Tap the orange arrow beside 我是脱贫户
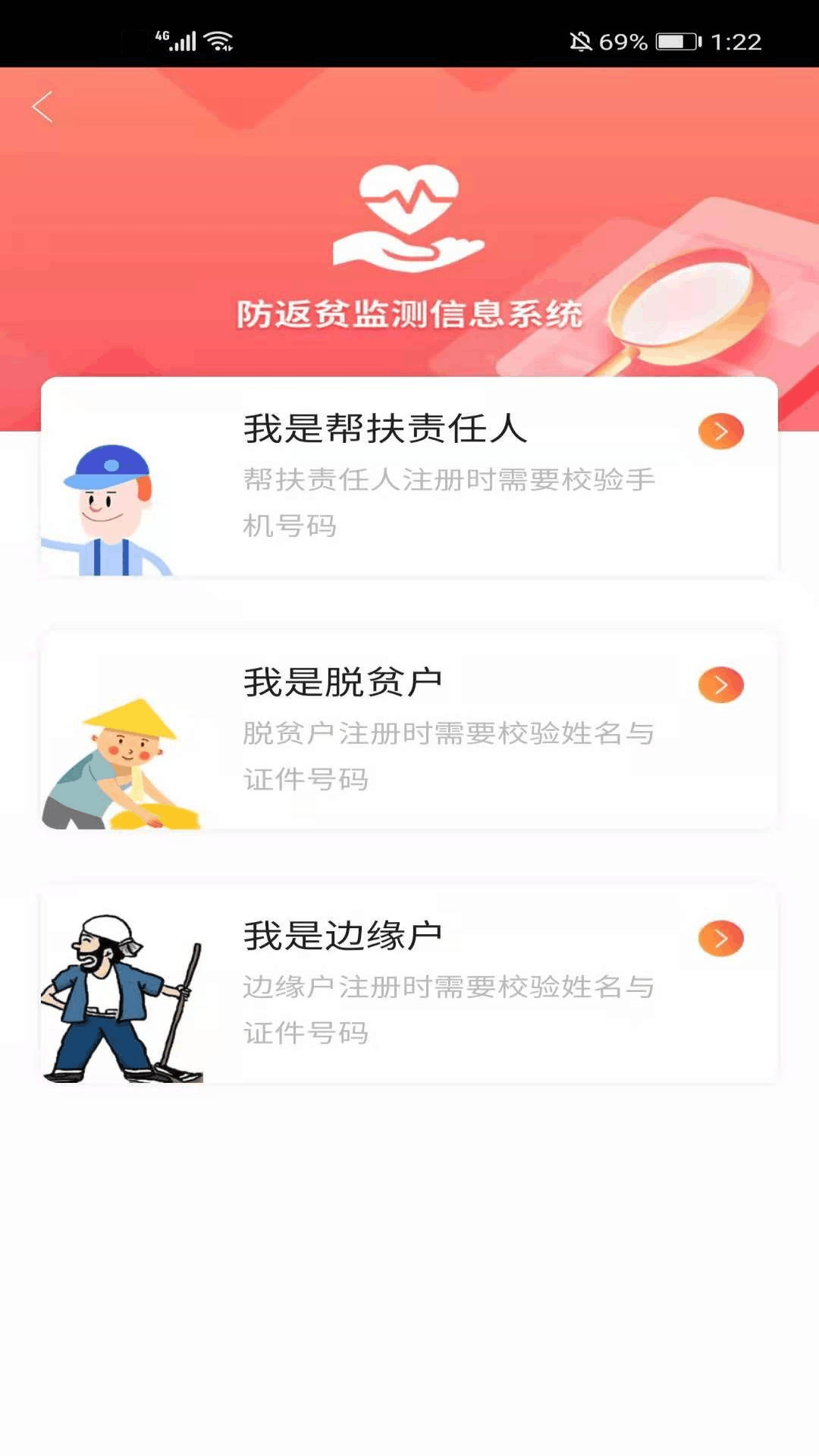Image resolution: width=819 pixels, height=1456 pixels. click(720, 685)
